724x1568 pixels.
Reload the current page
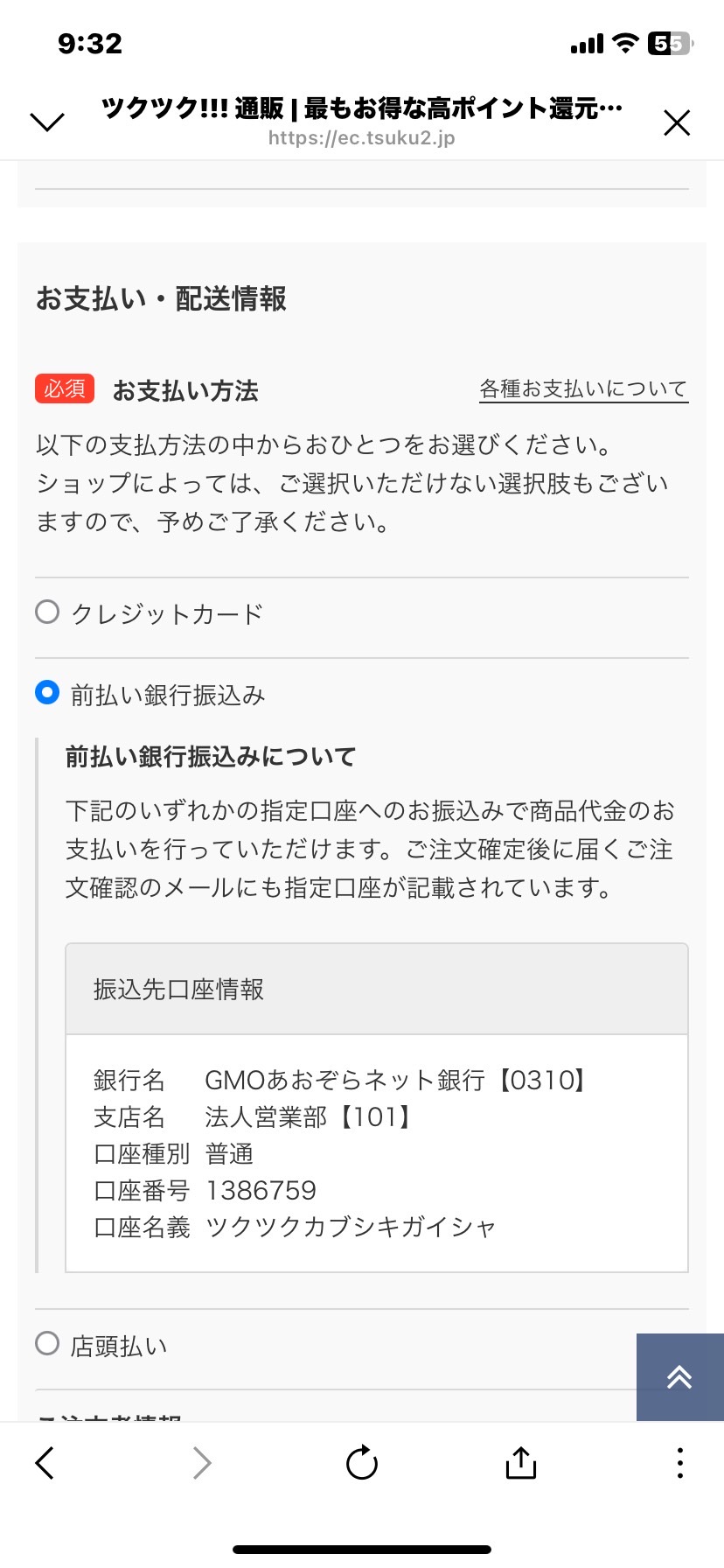pyautogui.click(x=361, y=1462)
